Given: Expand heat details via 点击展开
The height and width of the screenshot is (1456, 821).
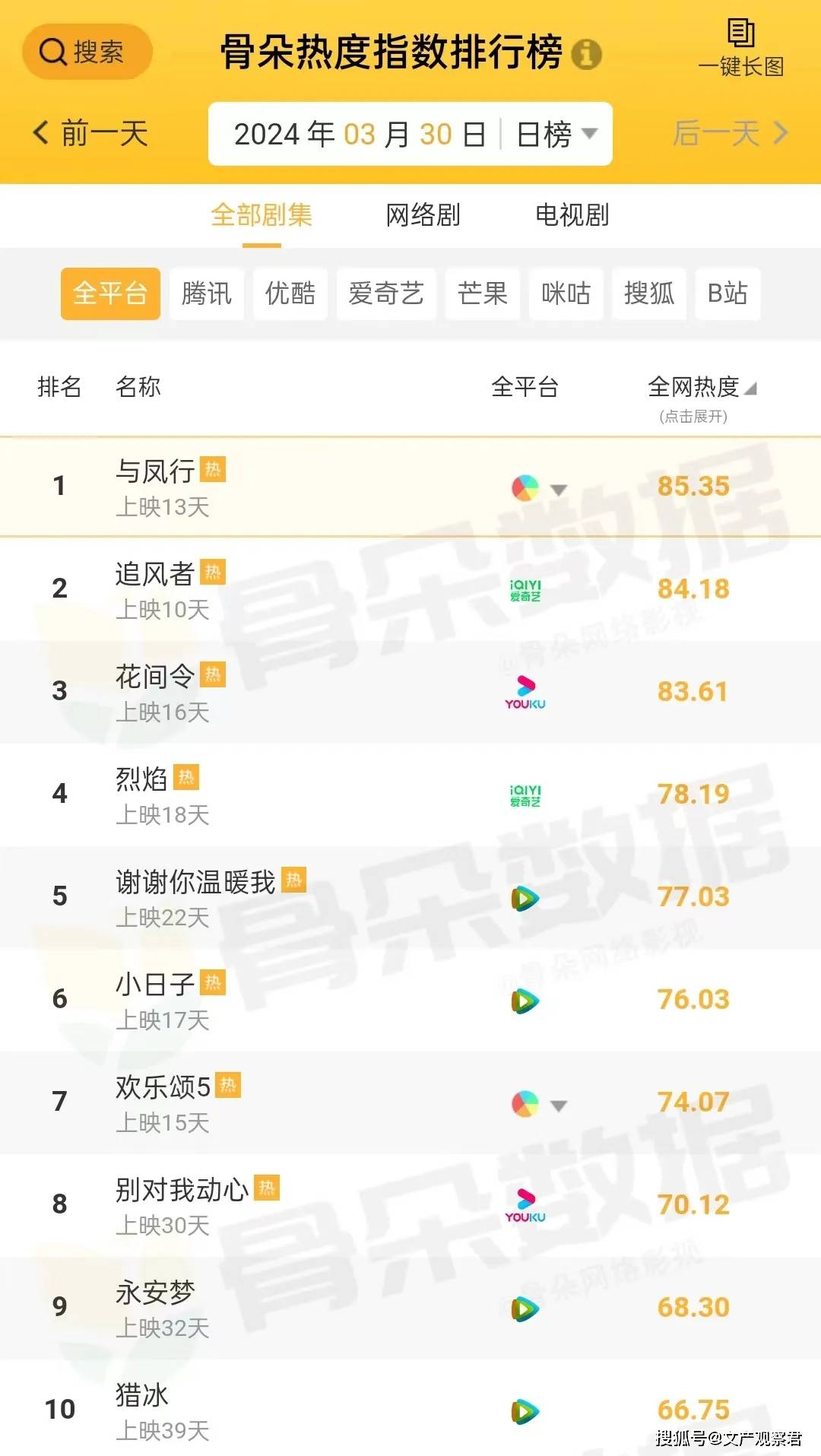Looking at the screenshot, I should pyautogui.click(x=696, y=416).
